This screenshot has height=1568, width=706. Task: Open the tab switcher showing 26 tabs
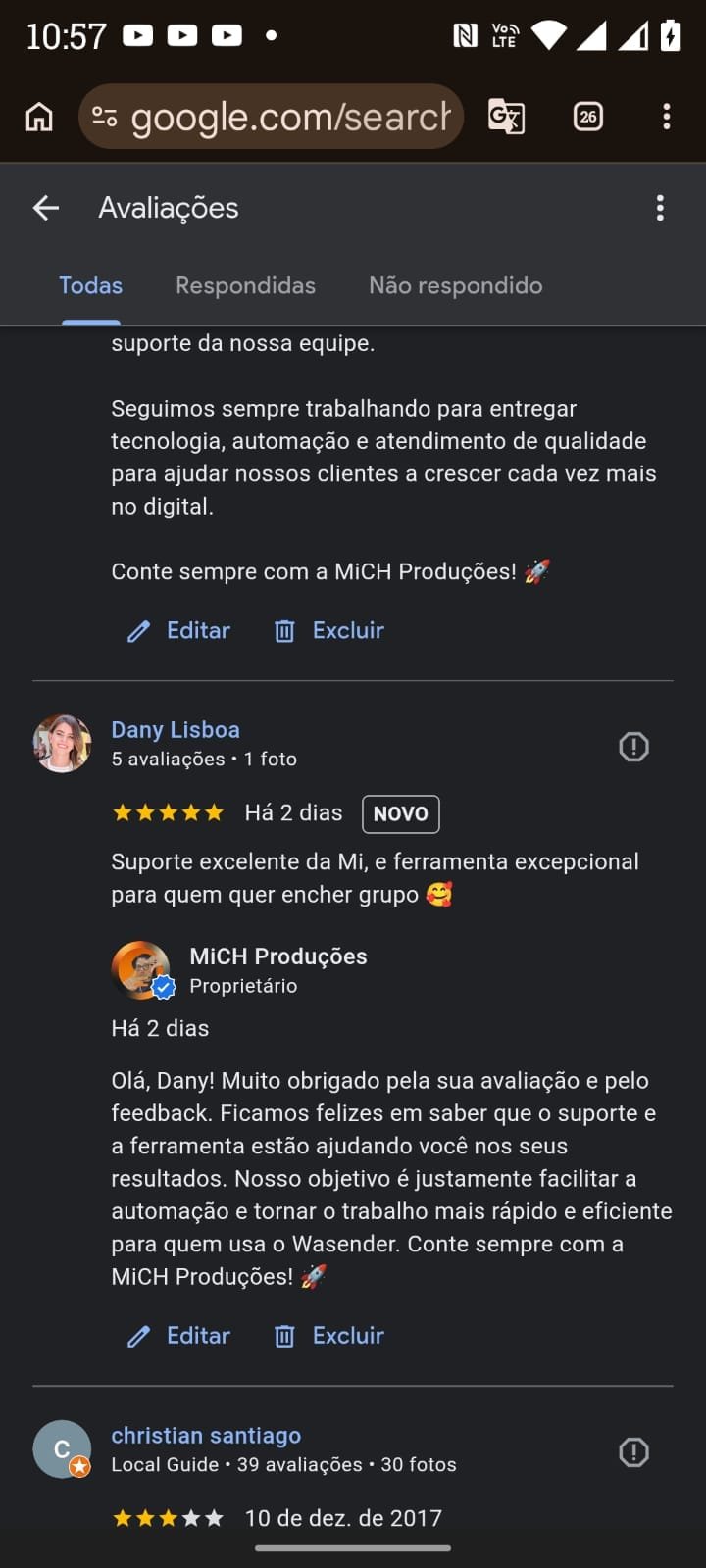pos(587,117)
